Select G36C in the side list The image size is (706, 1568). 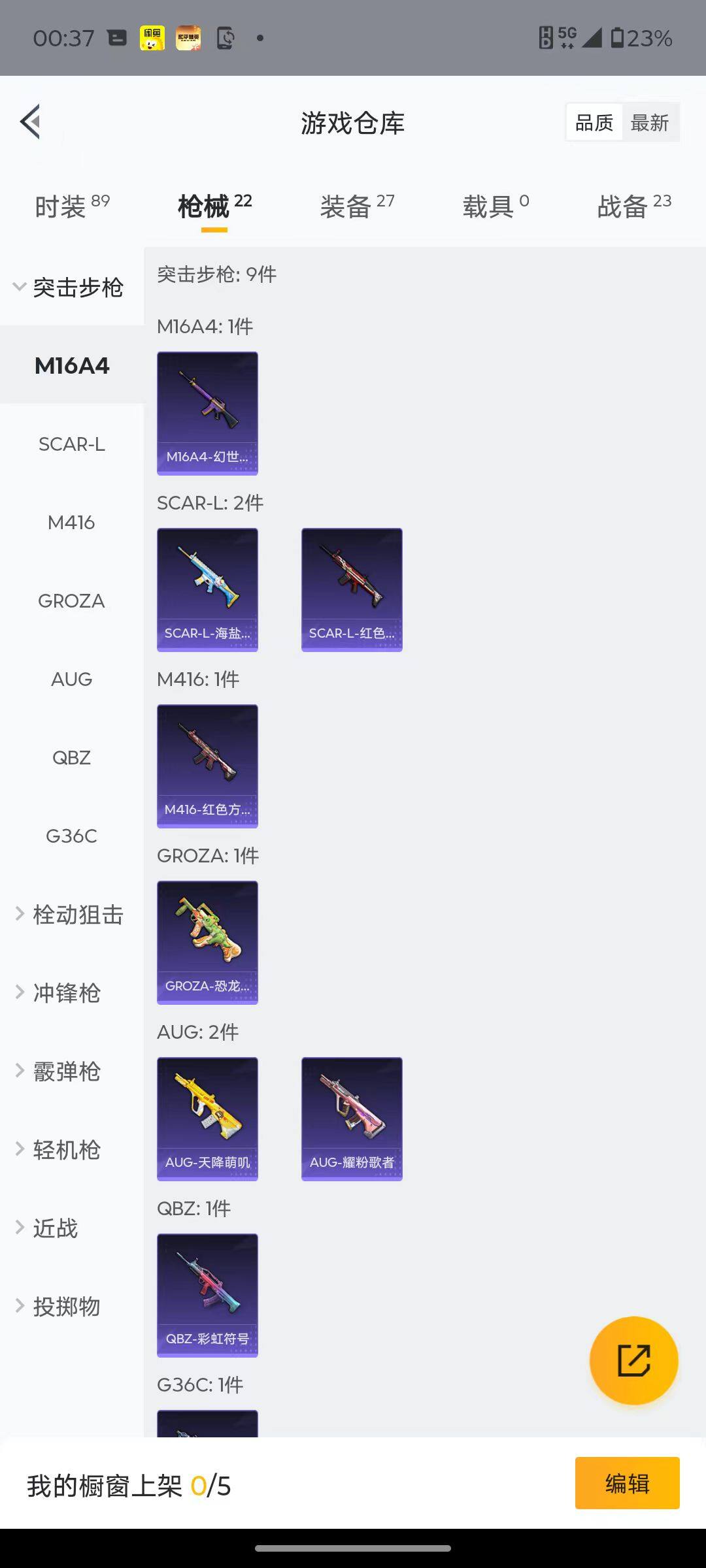[72, 836]
